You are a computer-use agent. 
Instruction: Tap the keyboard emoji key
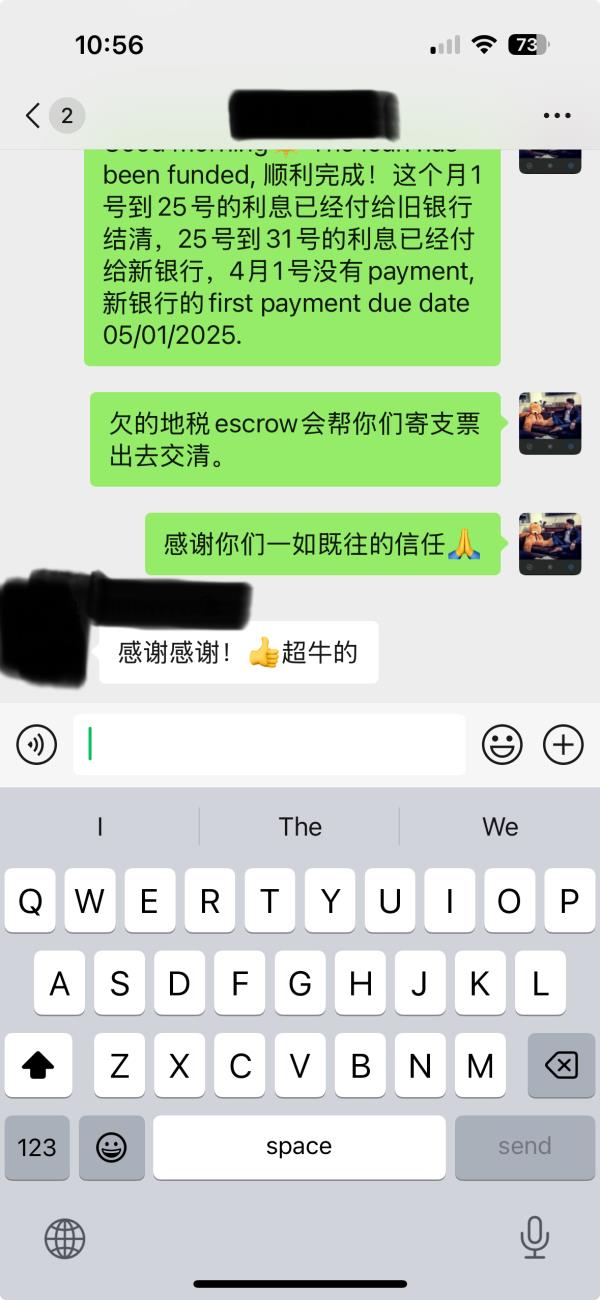point(112,1147)
